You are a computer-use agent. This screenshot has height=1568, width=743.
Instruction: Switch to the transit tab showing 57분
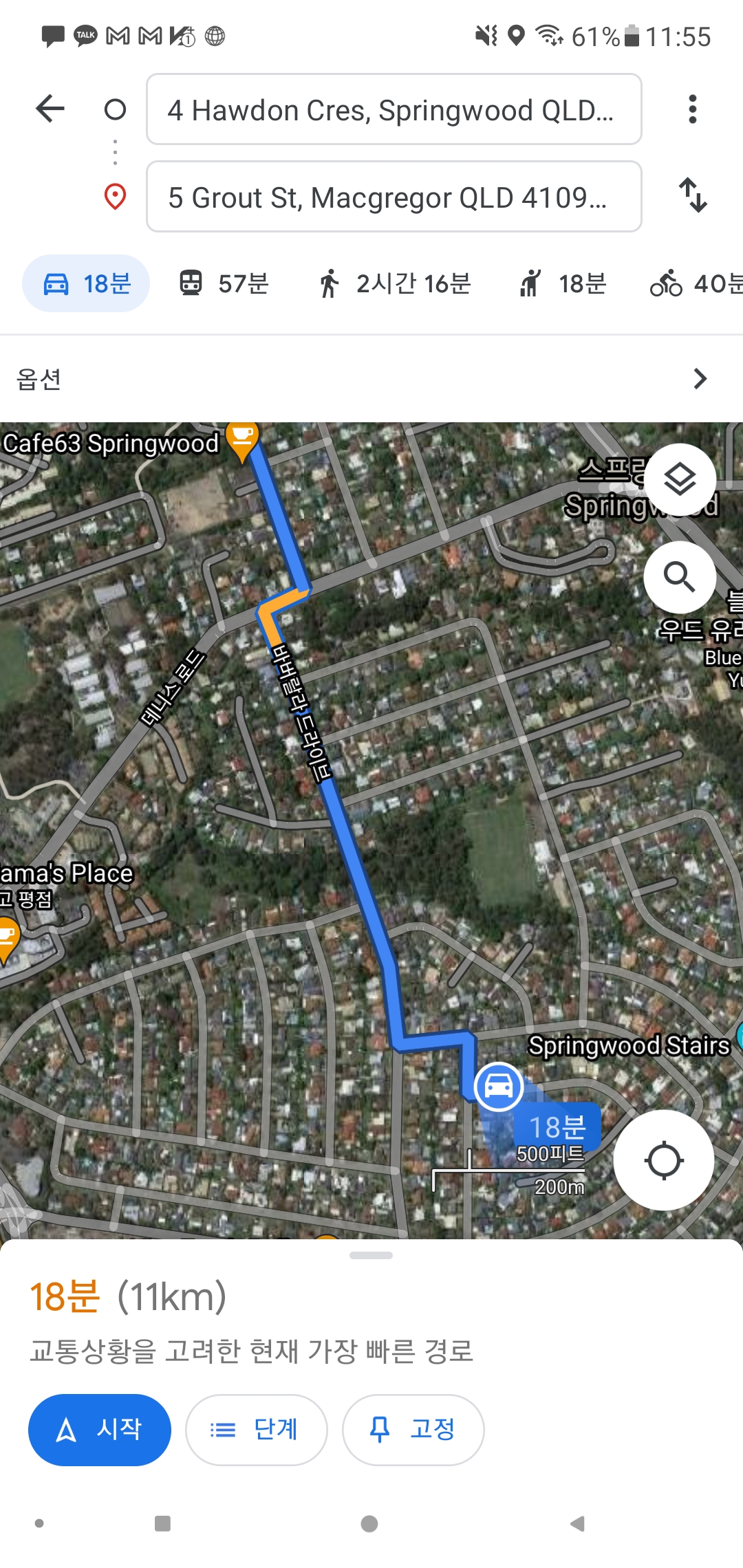(x=224, y=283)
